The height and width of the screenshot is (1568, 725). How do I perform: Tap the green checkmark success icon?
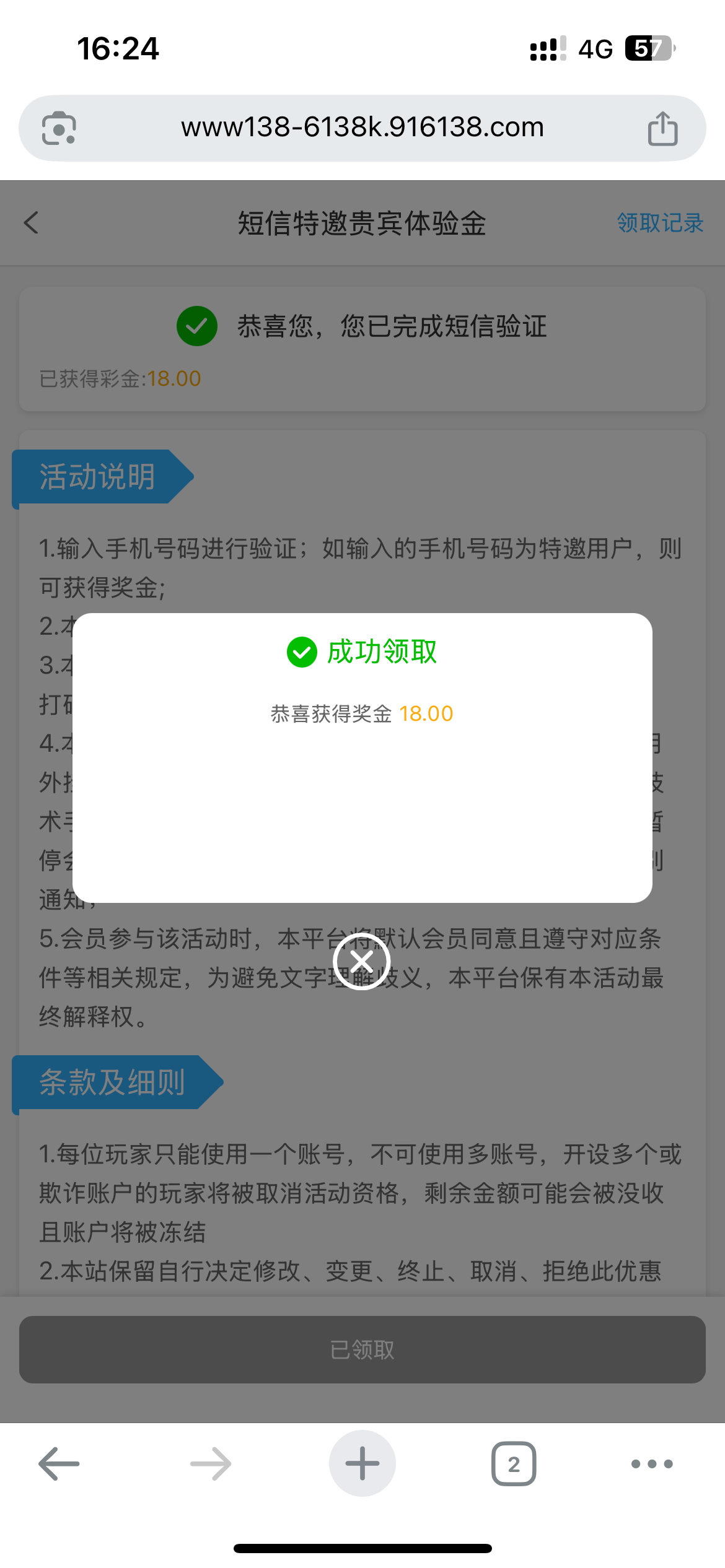click(302, 651)
